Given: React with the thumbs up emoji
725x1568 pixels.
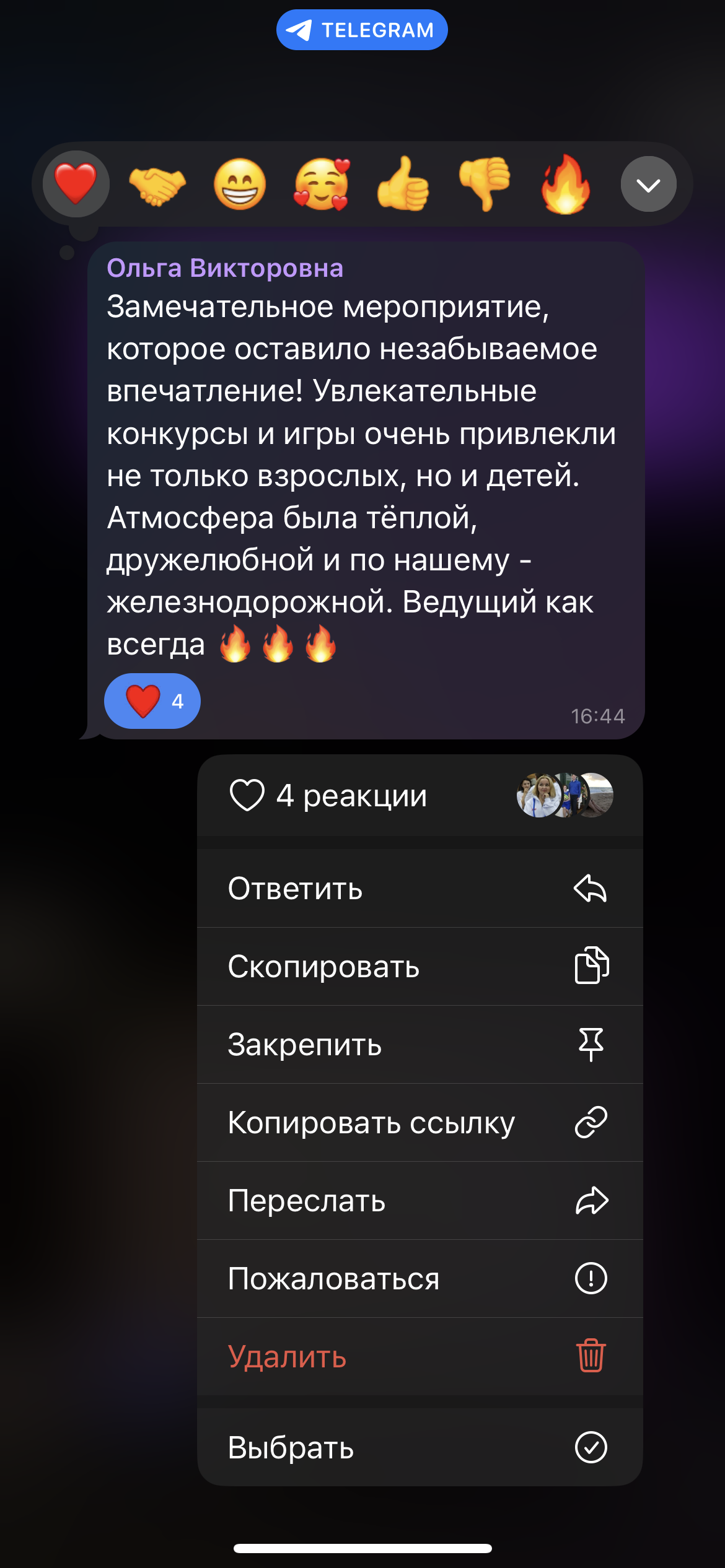Looking at the screenshot, I should pos(403,185).
